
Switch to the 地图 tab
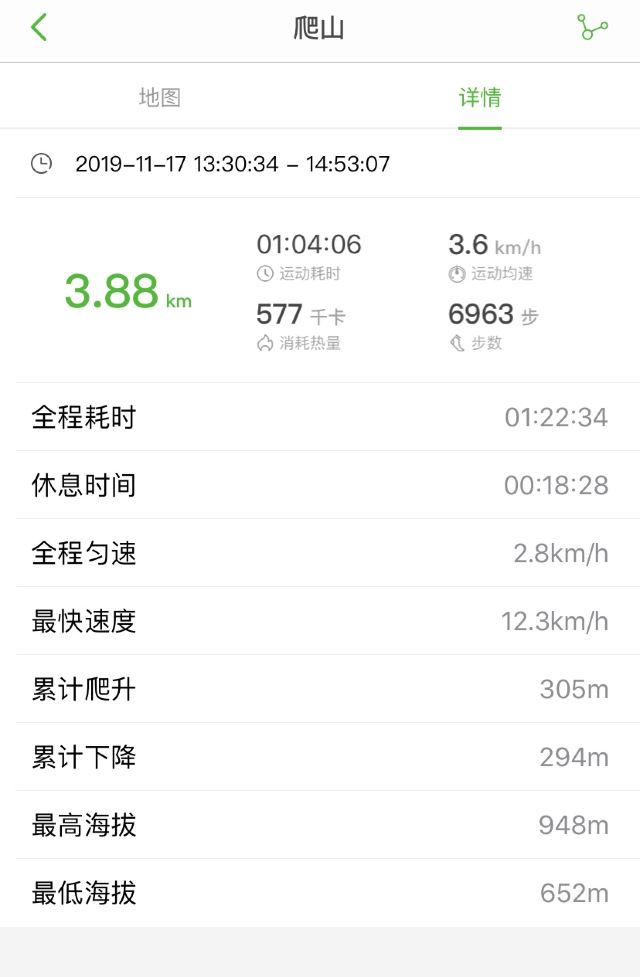[160, 97]
